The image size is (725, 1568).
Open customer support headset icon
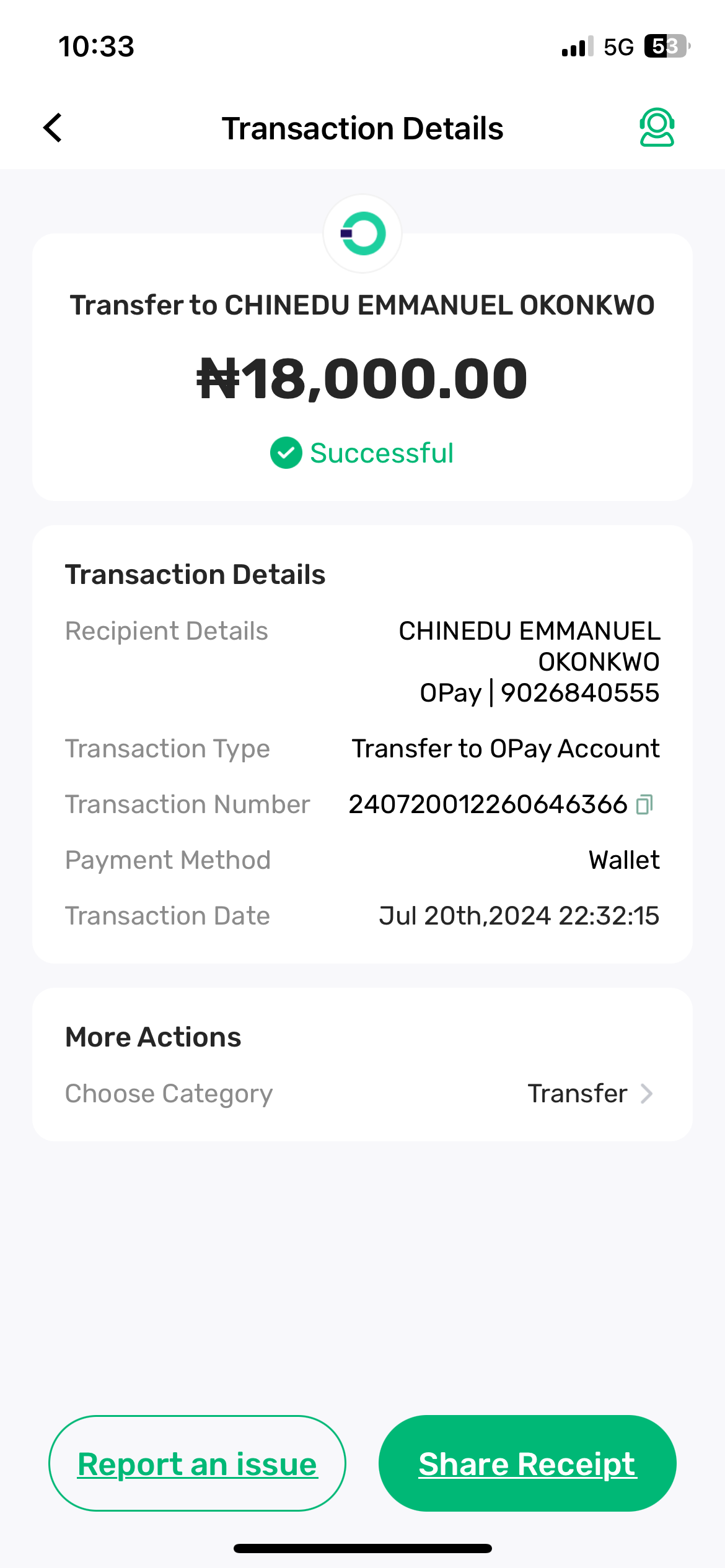(x=656, y=128)
